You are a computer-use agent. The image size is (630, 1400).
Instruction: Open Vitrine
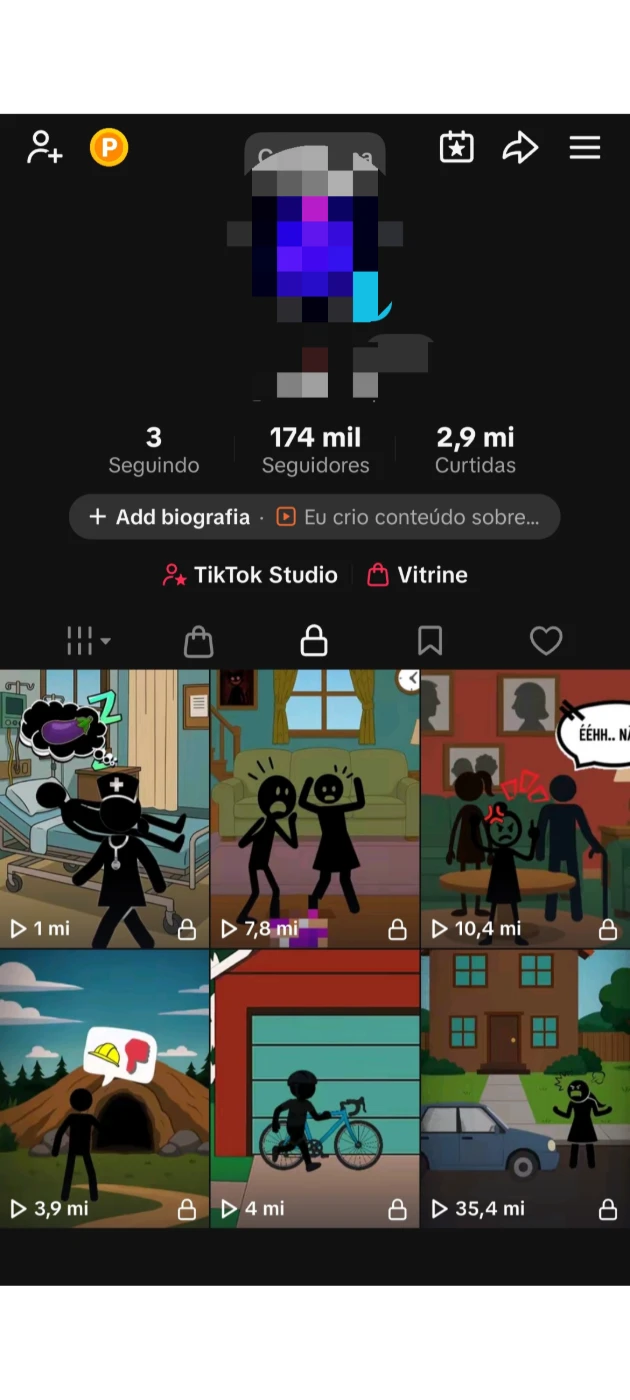click(x=418, y=575)
